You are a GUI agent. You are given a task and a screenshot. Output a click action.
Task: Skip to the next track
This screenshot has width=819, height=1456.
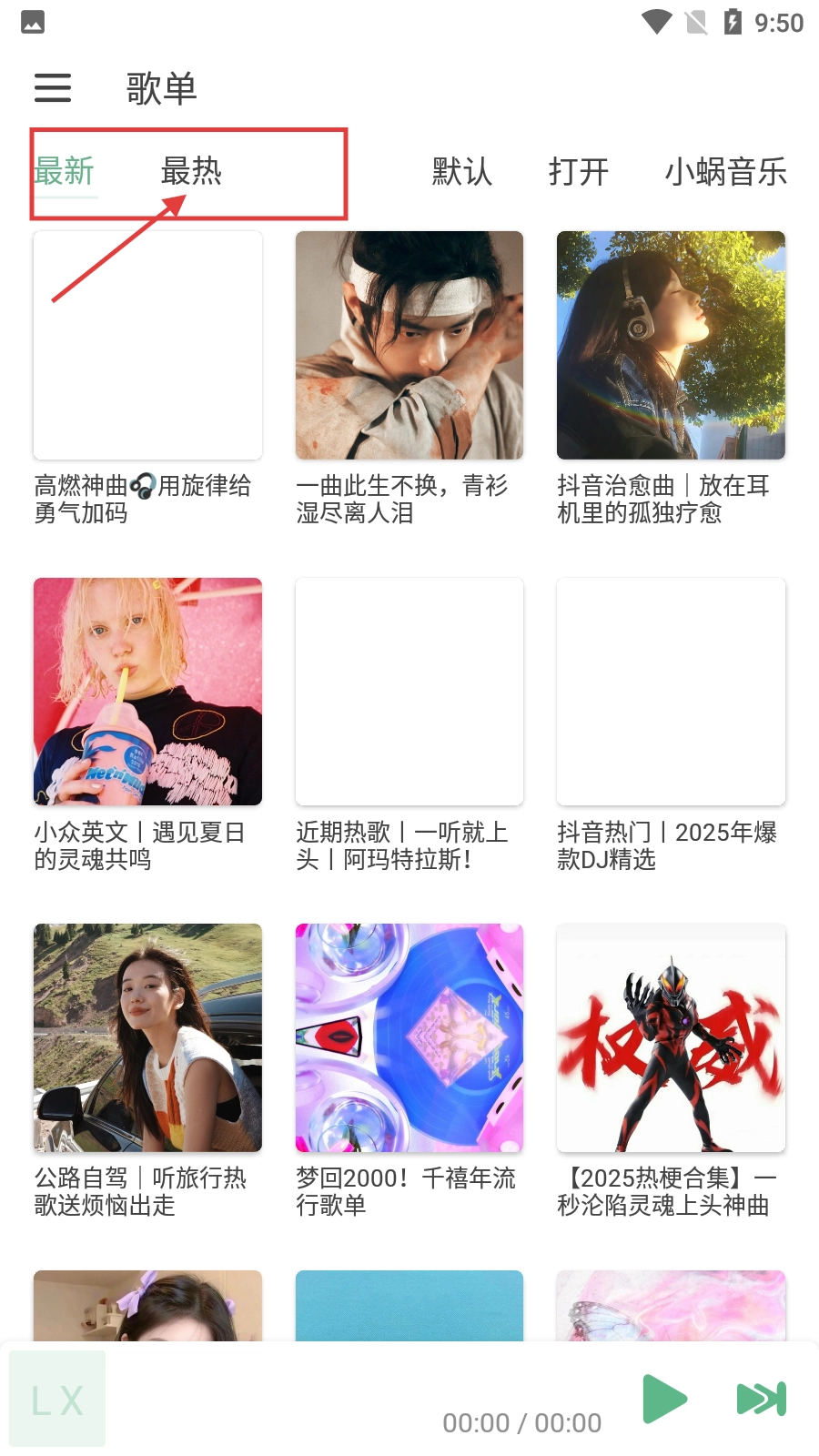[761, 1399]
